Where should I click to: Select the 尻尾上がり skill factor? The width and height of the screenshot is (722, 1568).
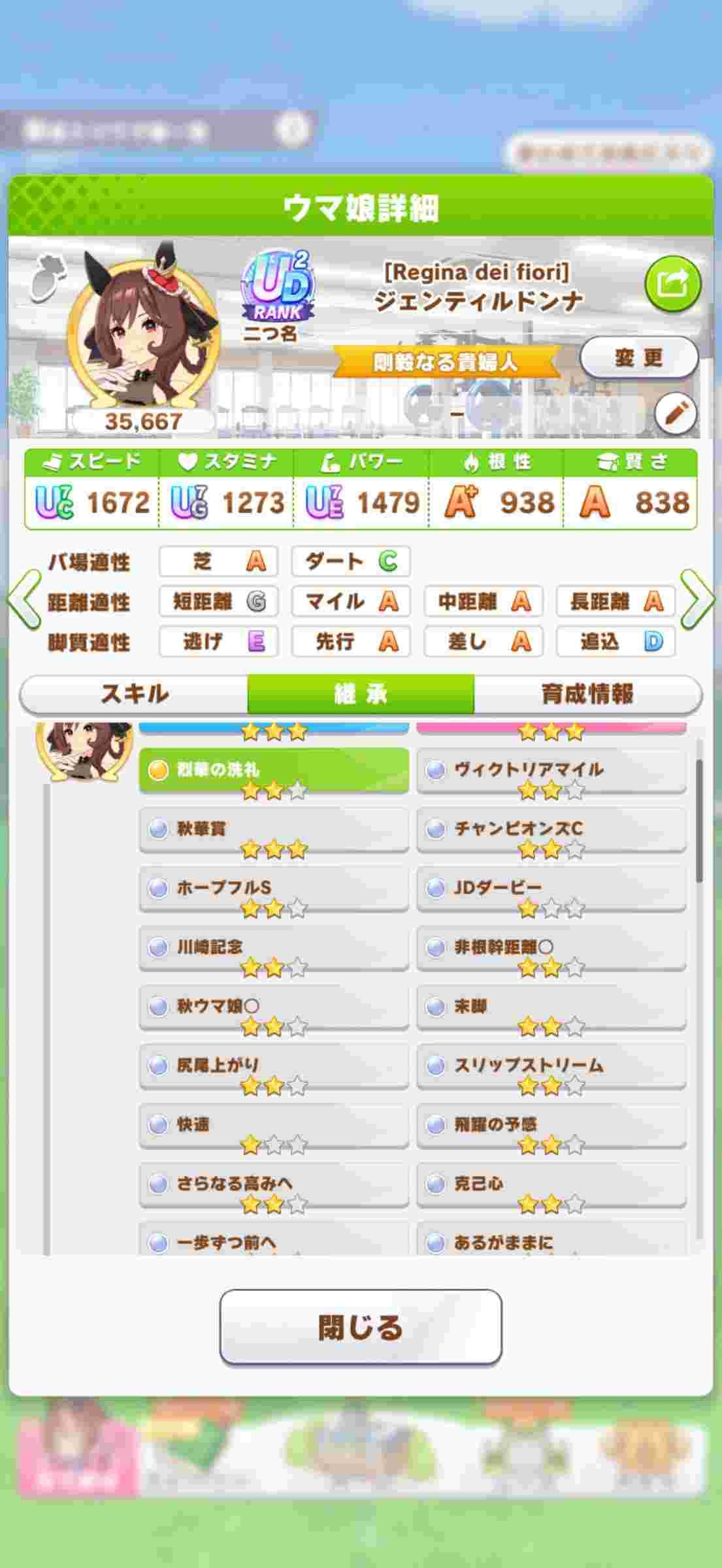tap(274, 1066)
